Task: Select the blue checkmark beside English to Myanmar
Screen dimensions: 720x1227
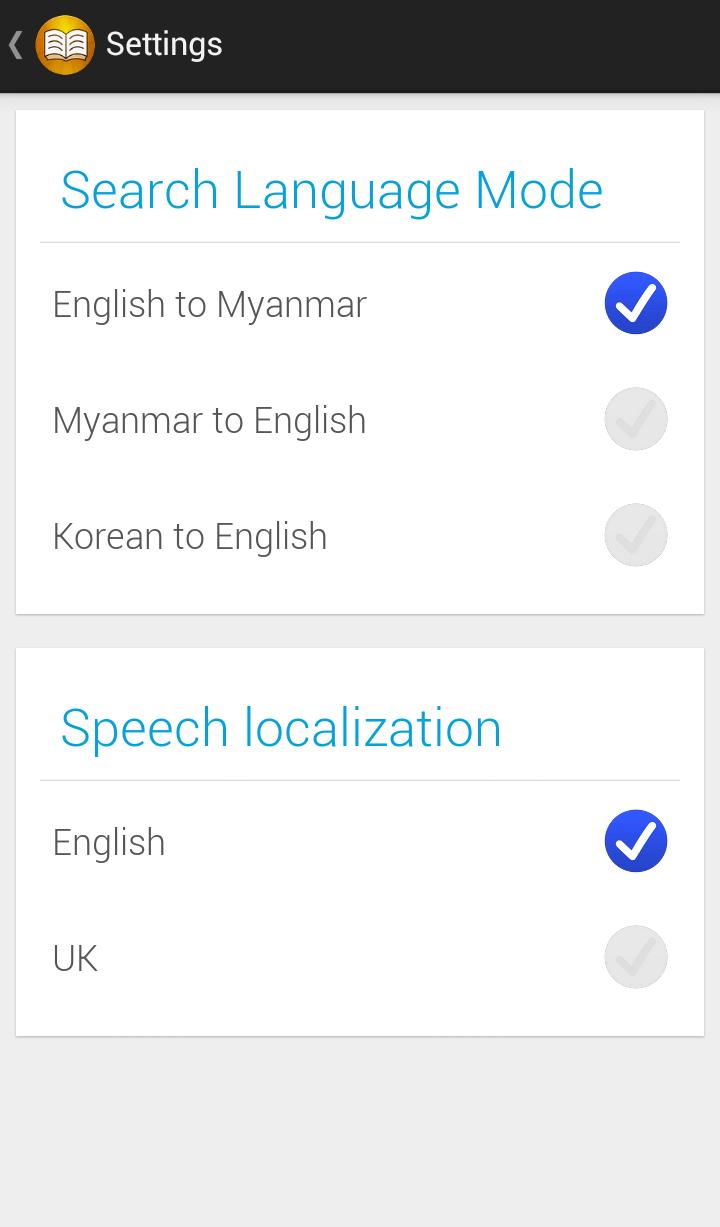Action: 636,302
